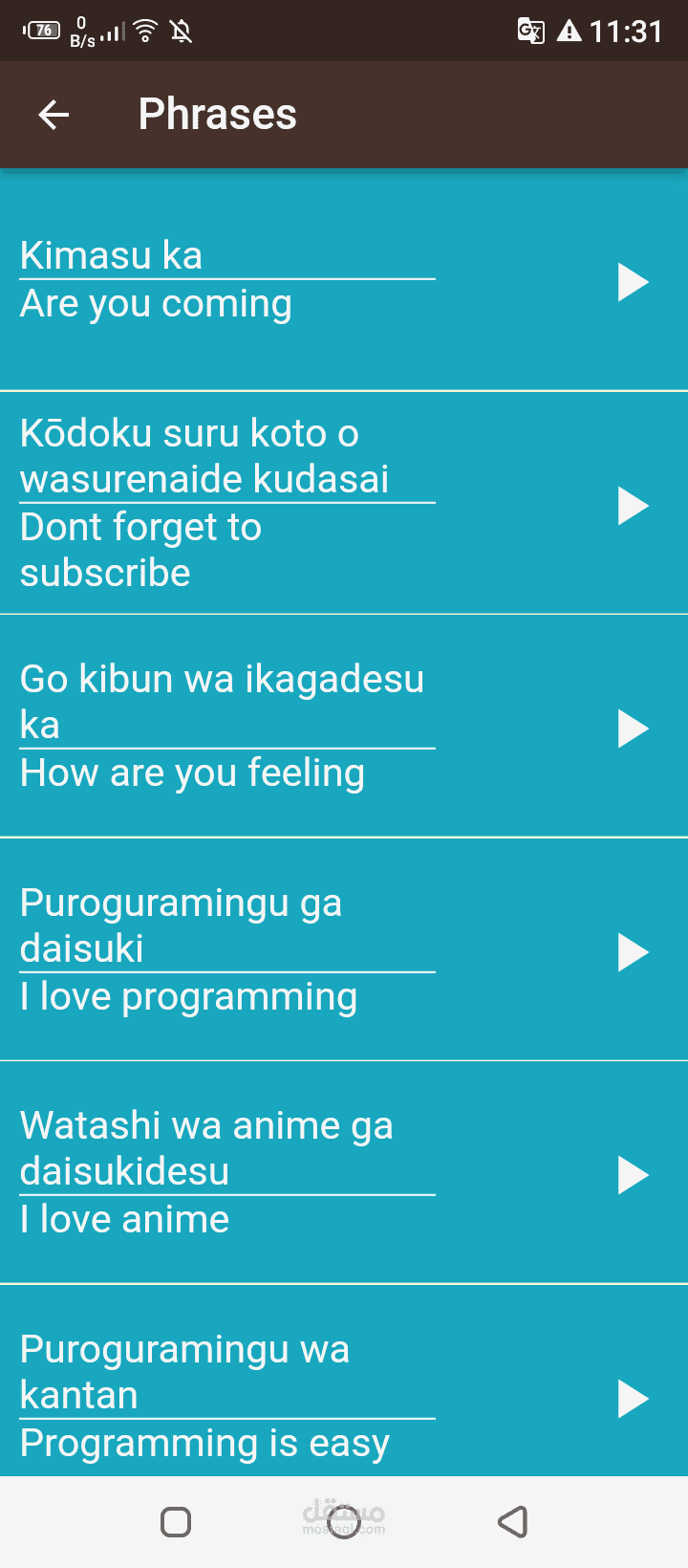Play "Programming is easy" audio

coord(633,1399)
